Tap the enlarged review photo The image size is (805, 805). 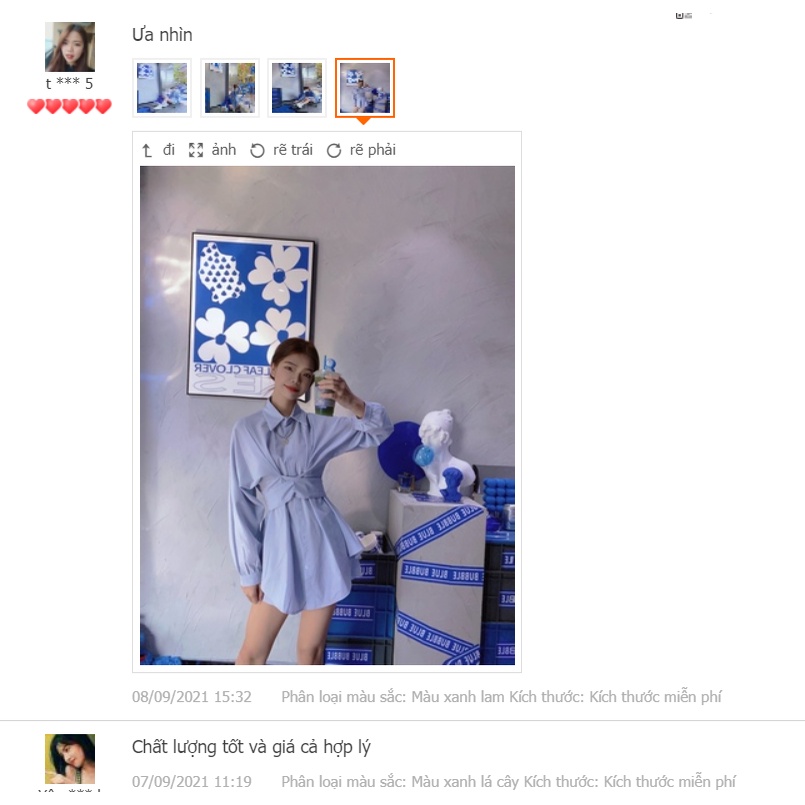pos(327,415)
